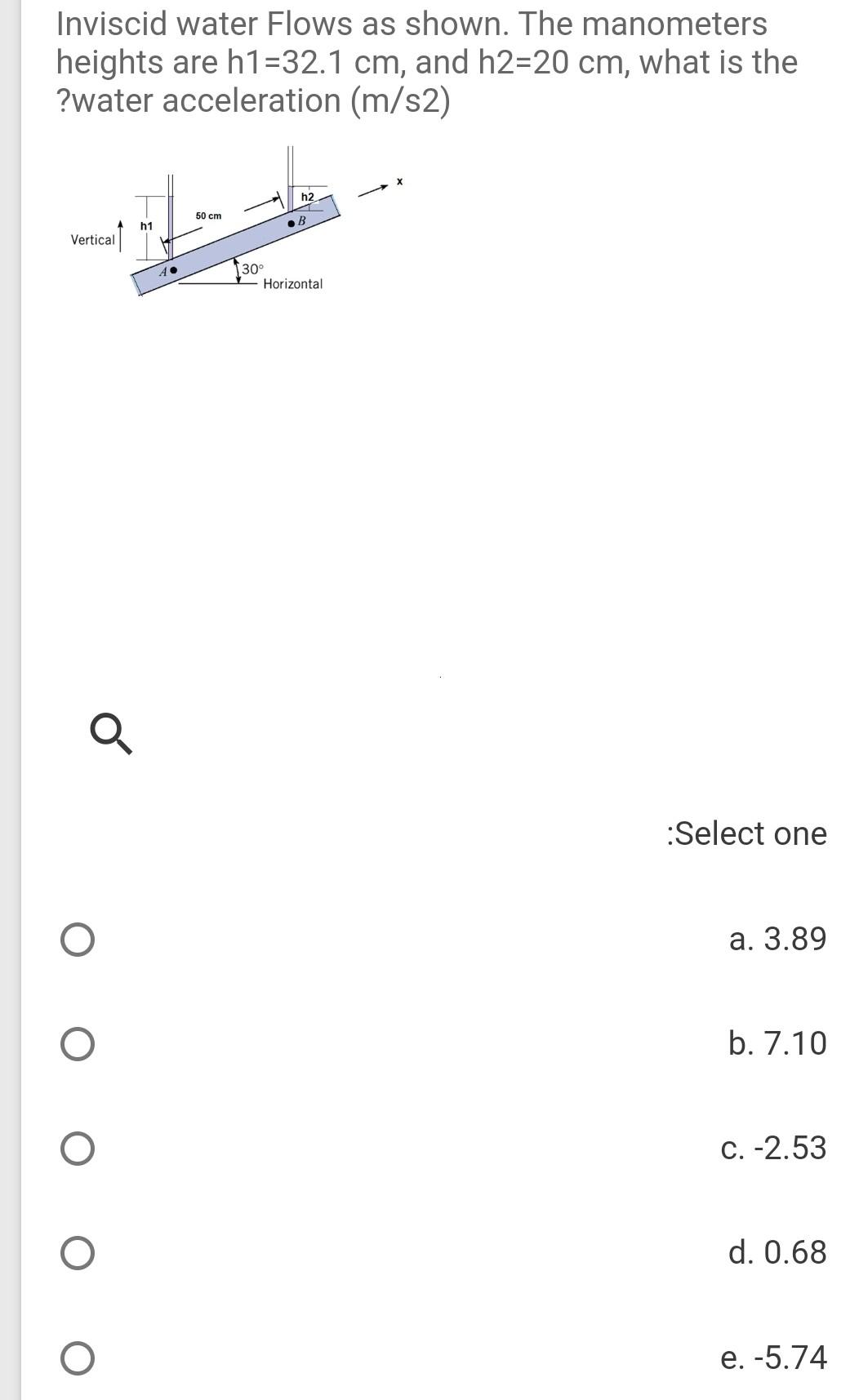Image resolution: width=859 pixels, height=1400 pixels.
Task: Select answer e. -5.74
Action: coord(77,1358)
